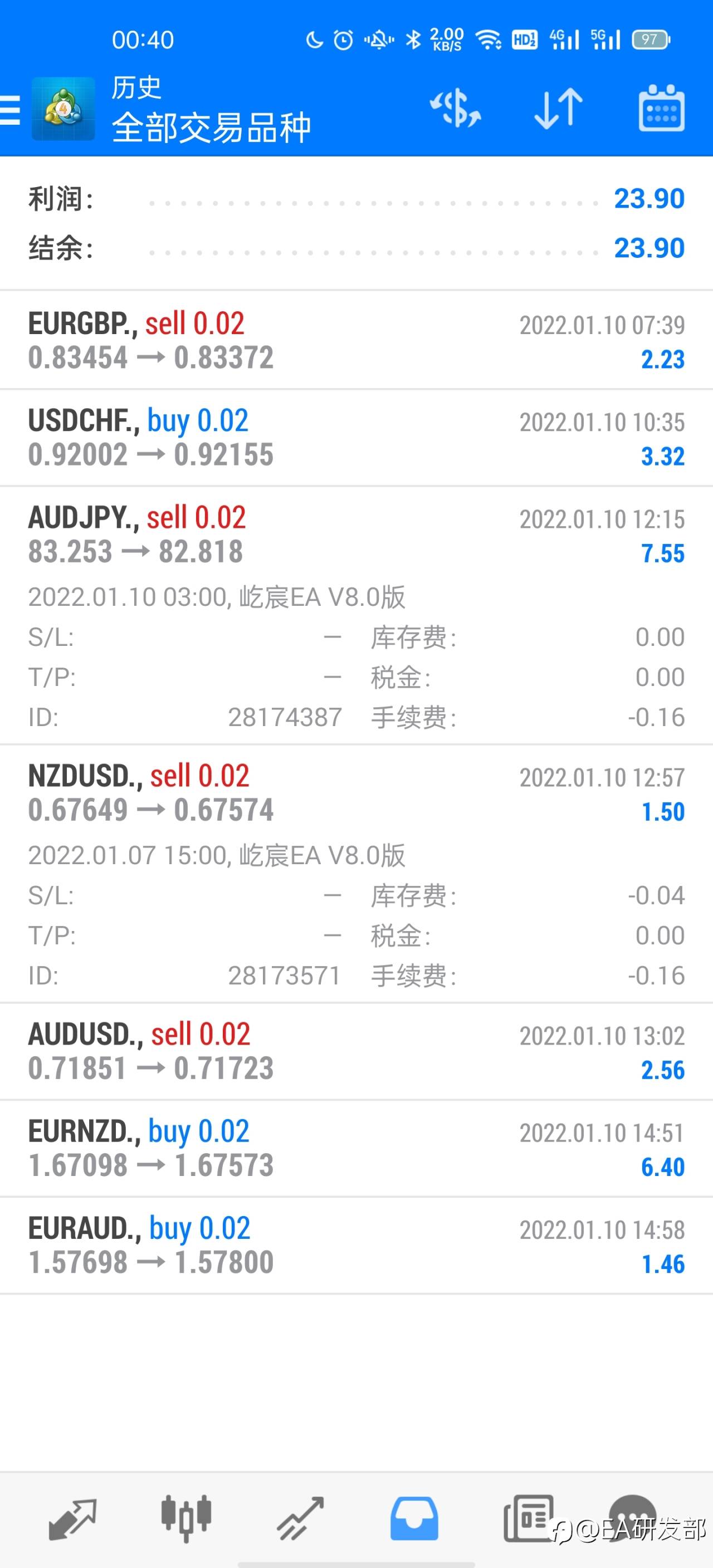
Task: Switch to the candlestick chart tab
Action: click(x=186, y=1518)
